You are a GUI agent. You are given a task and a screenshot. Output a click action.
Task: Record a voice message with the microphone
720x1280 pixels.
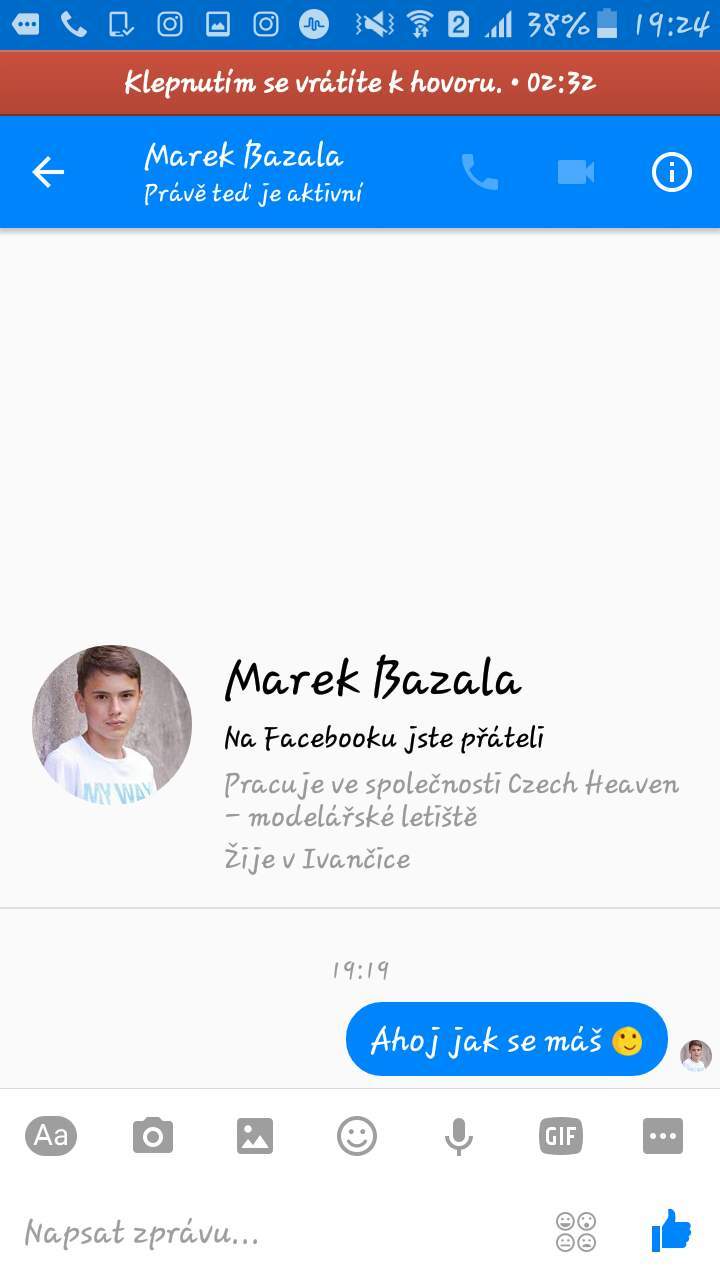point(459,1136)
